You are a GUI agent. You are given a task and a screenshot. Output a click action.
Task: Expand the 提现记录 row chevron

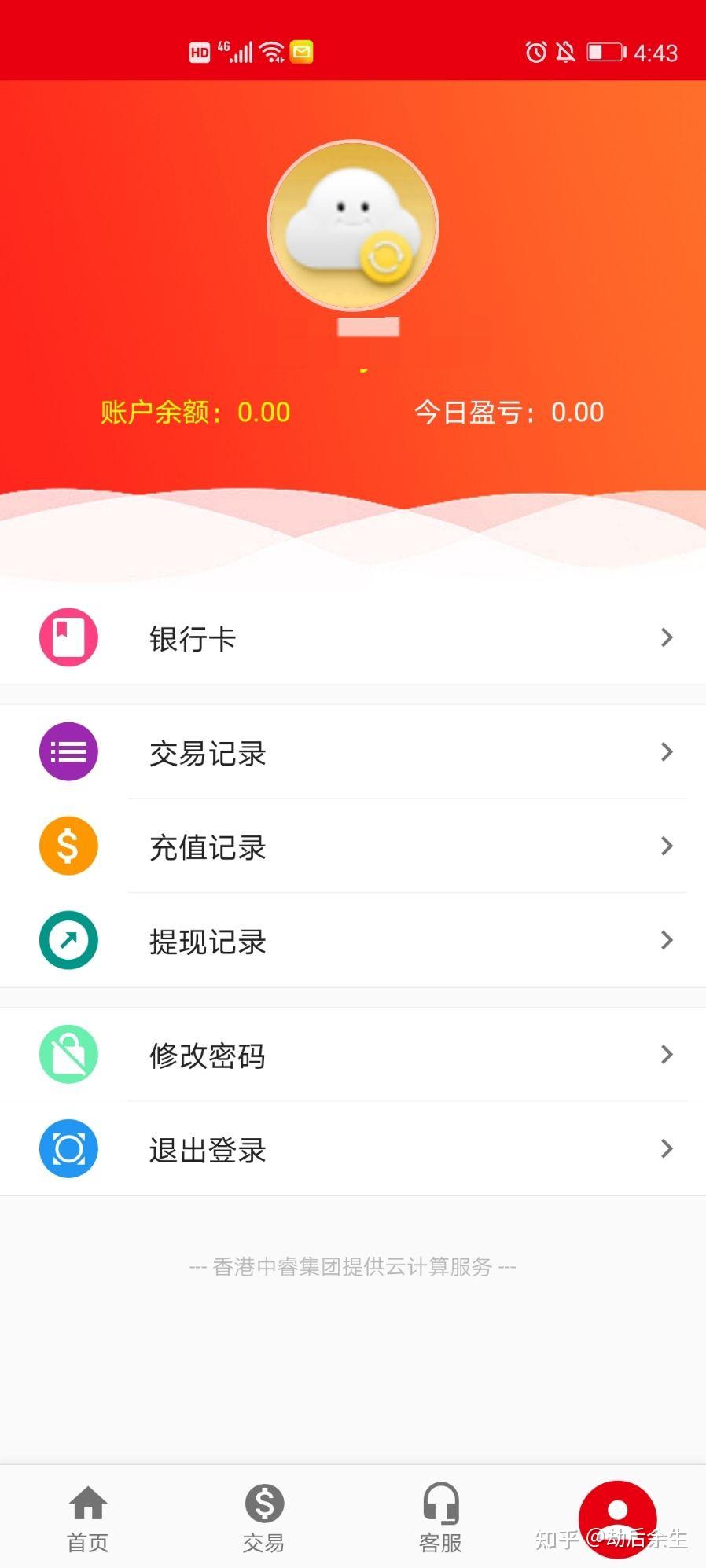(667, 941)
